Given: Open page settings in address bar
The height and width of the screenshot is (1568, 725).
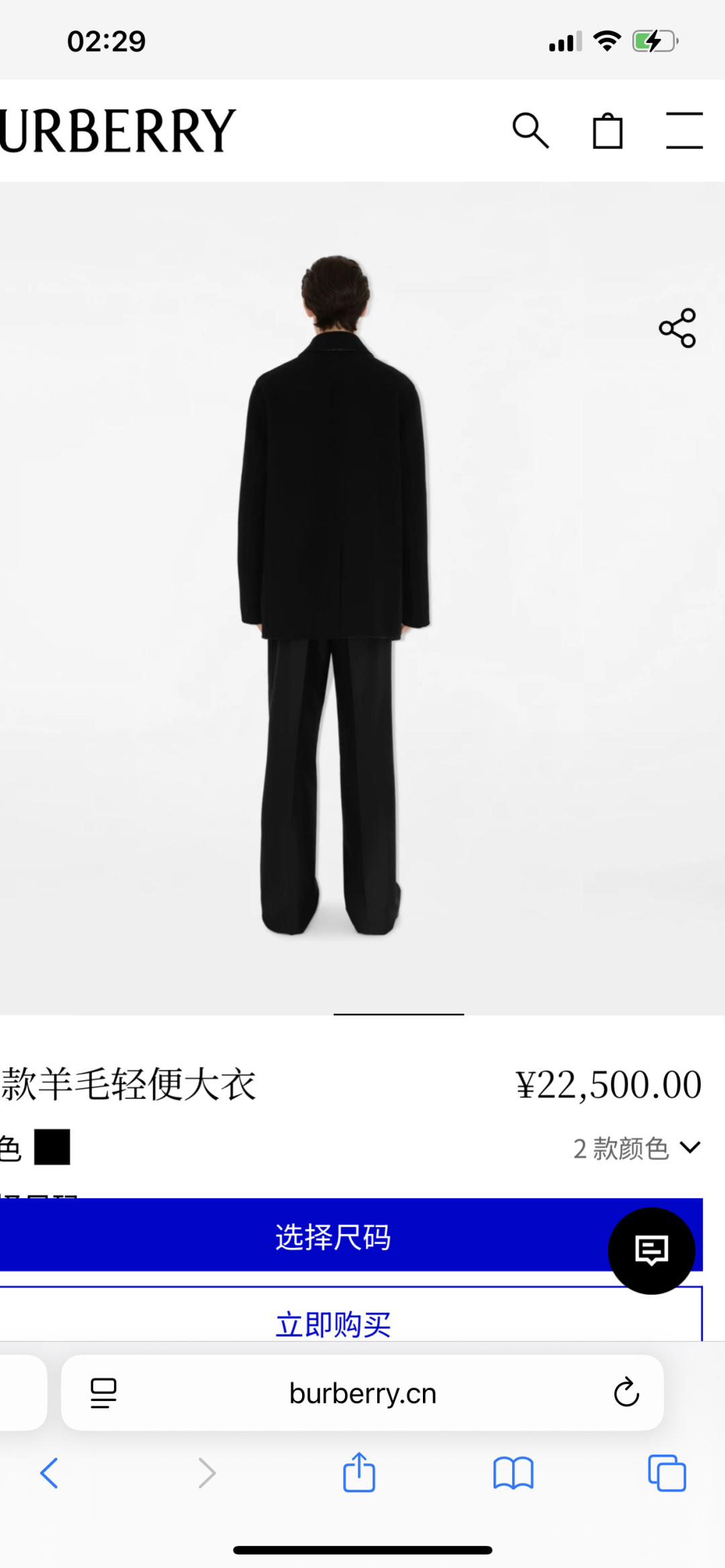Looking at the screenshot, I should (x=103, y=1394).
